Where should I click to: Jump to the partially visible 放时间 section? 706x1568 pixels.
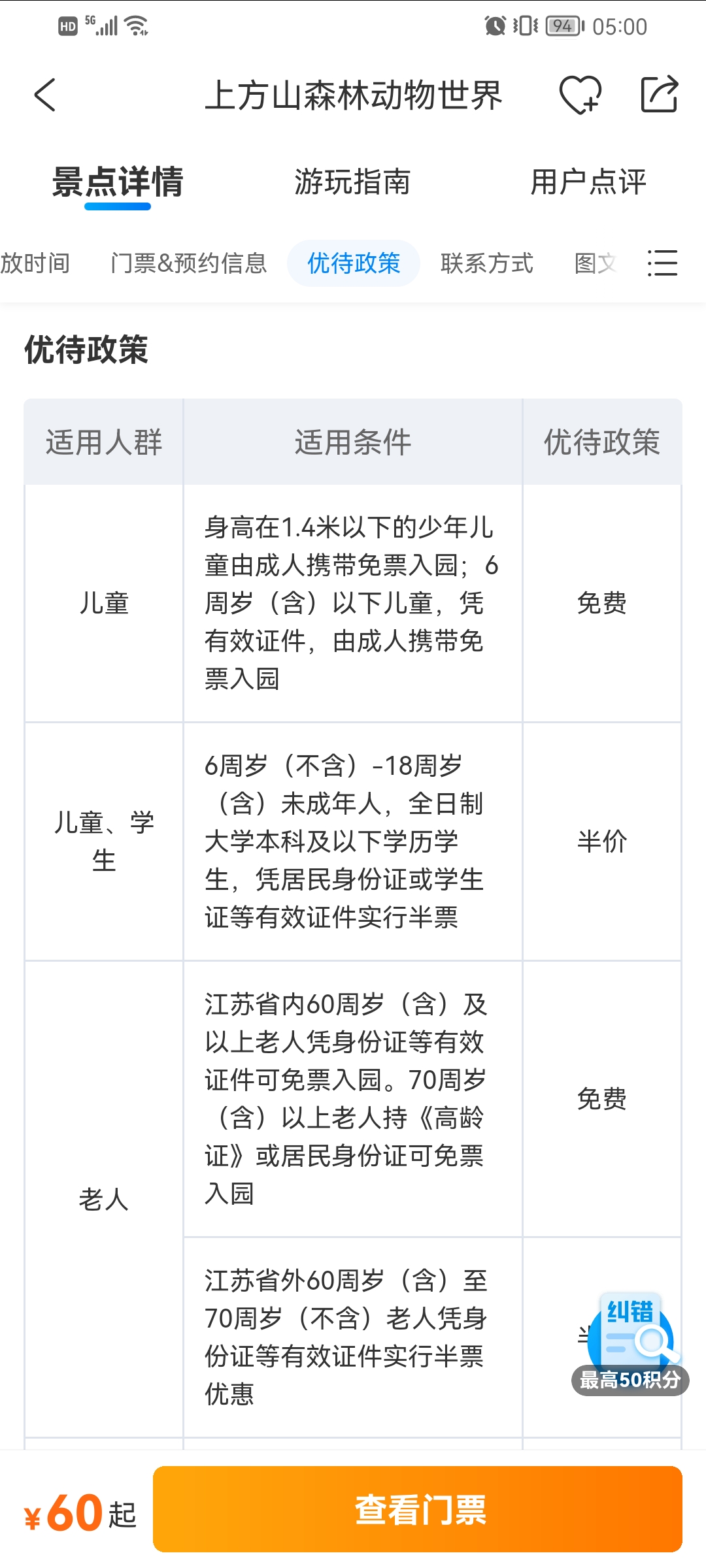[x=35, y=263]
